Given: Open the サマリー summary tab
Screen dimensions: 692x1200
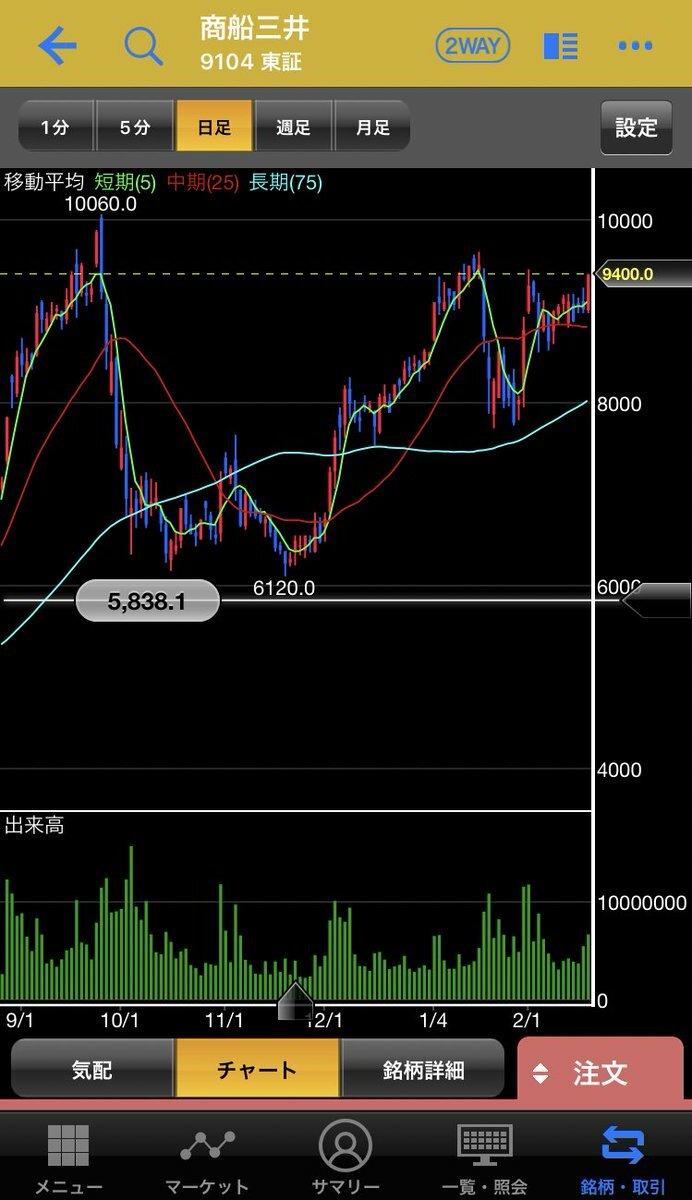Looking at the screenshot, I should 345,1158.
